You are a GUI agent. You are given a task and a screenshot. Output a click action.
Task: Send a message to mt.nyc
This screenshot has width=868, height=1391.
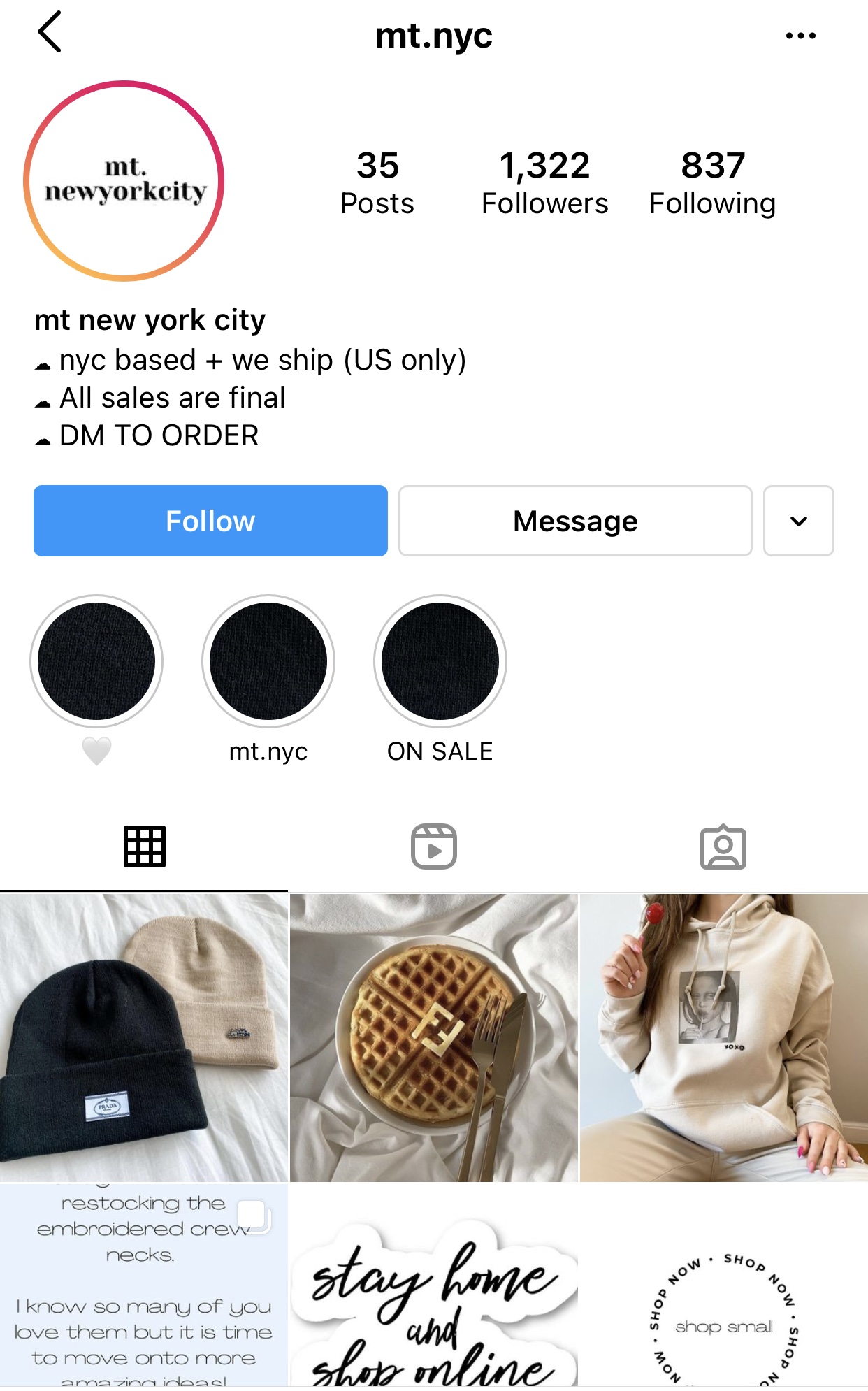[x=575, y=521]
